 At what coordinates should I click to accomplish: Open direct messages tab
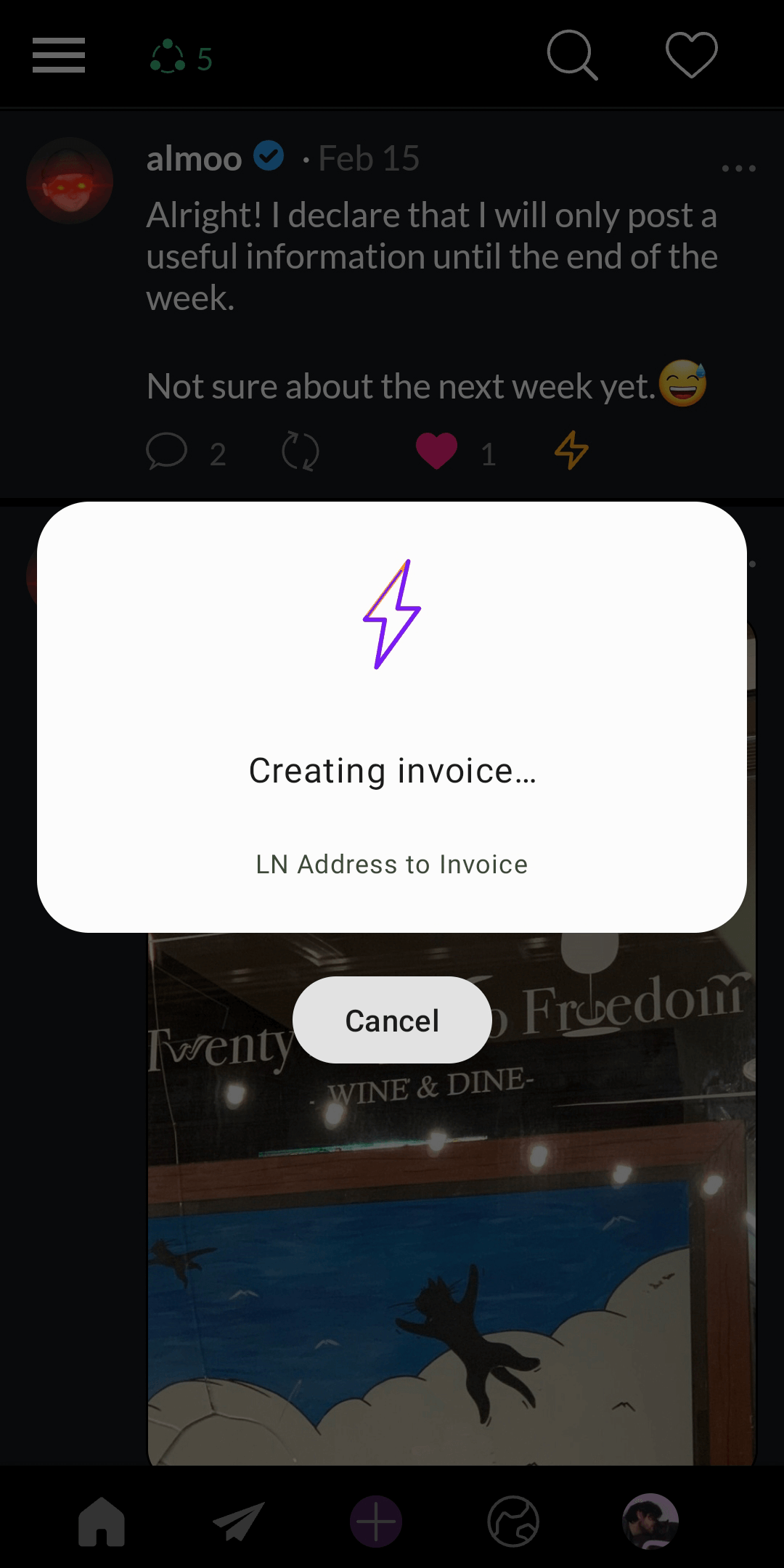pyautogui.click(x=238, y=1522)
